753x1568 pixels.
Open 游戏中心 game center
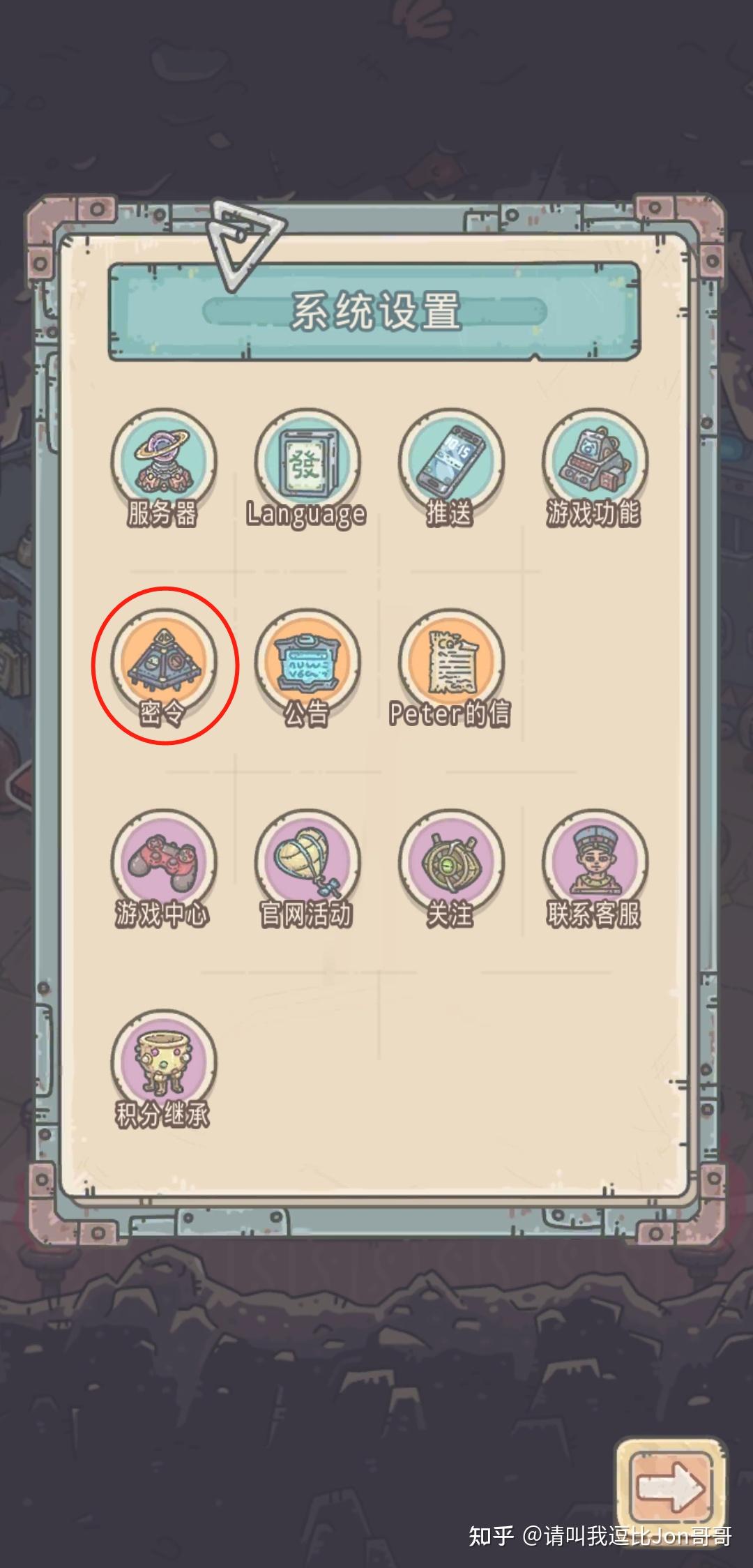(164, 865)
